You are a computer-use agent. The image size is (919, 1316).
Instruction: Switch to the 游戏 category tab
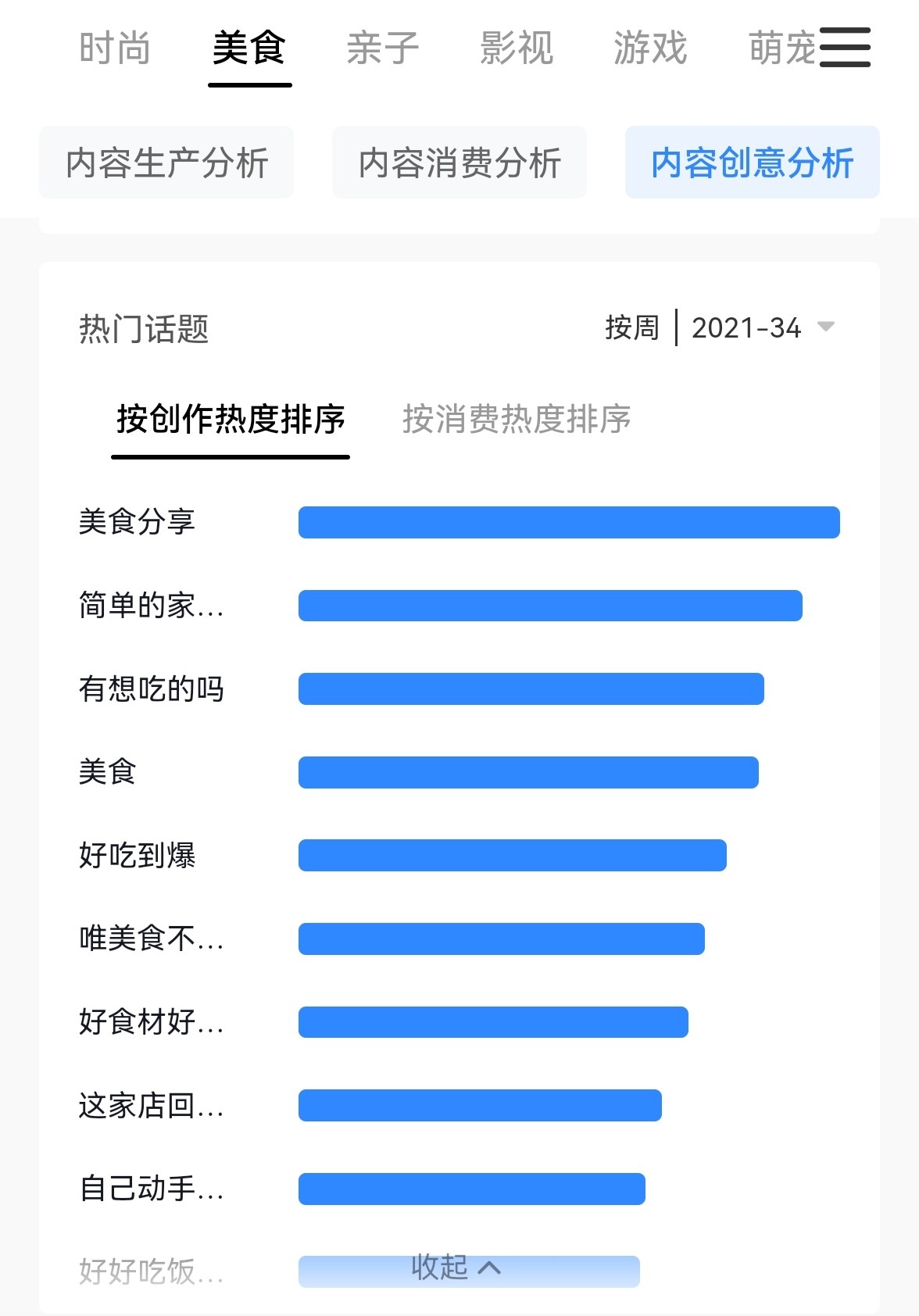coord(650,48)
